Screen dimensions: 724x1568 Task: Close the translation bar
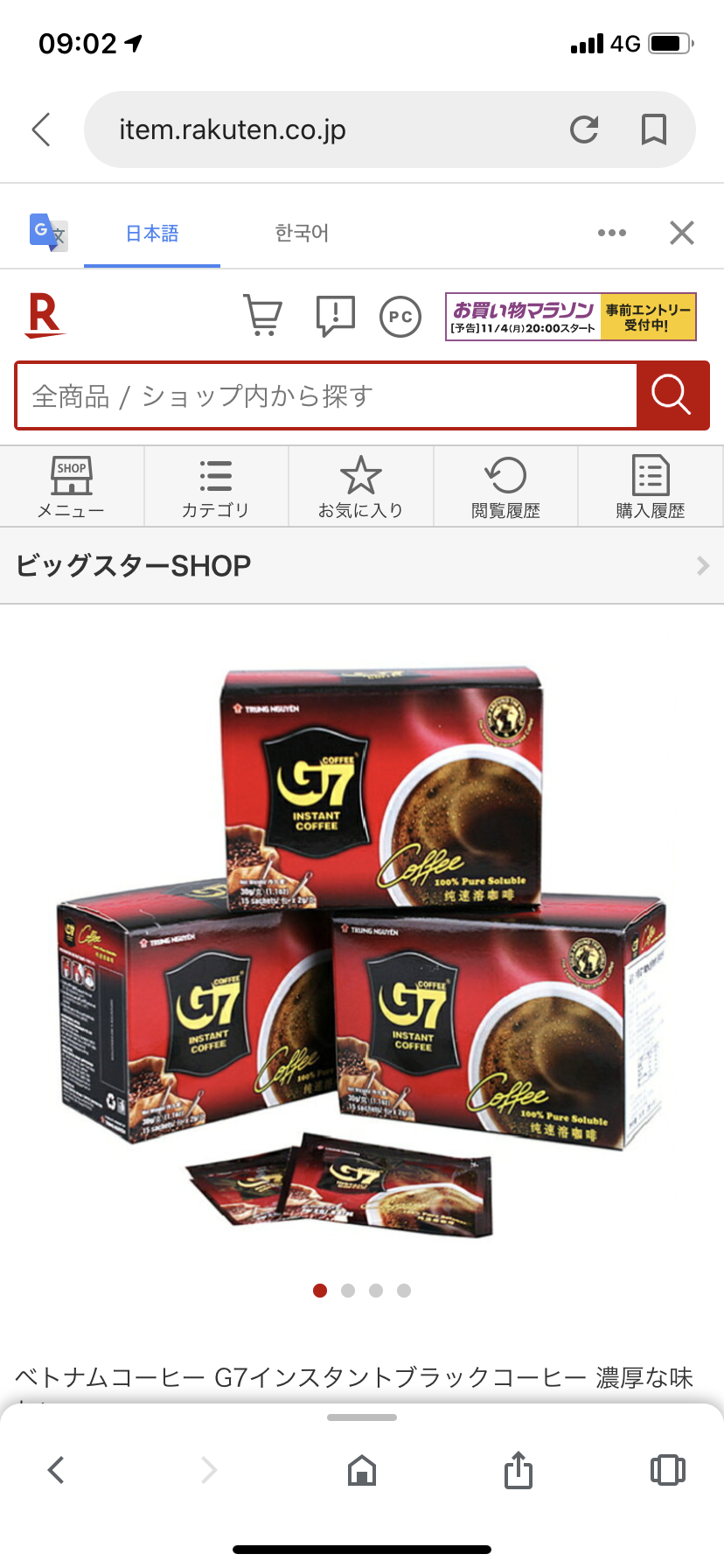(x=681, y=233)
